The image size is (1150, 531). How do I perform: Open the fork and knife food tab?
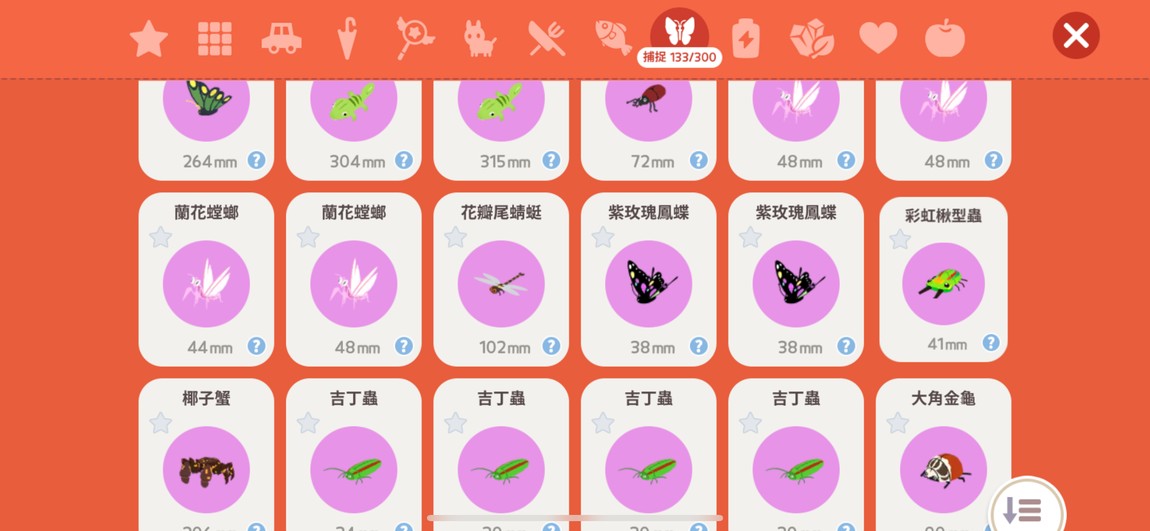click(546, 39)
